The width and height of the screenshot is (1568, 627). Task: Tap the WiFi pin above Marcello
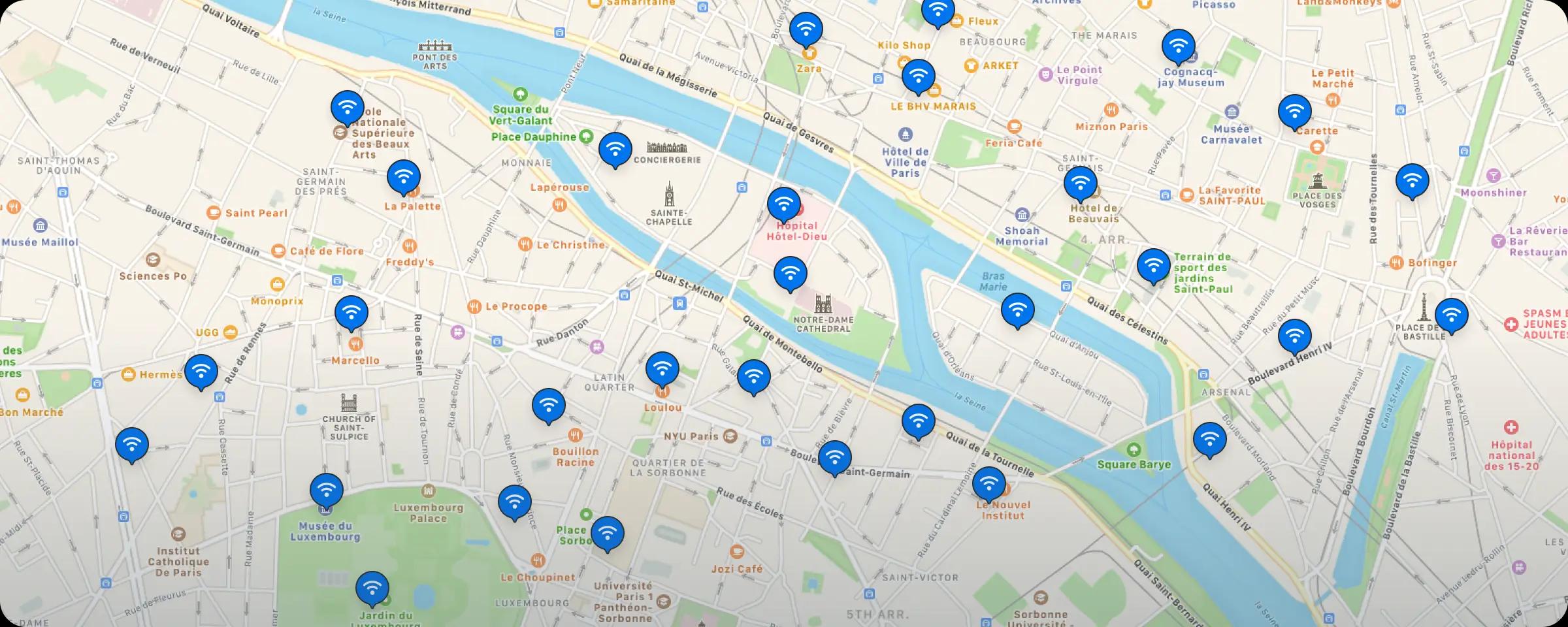(x=351, y=312)
